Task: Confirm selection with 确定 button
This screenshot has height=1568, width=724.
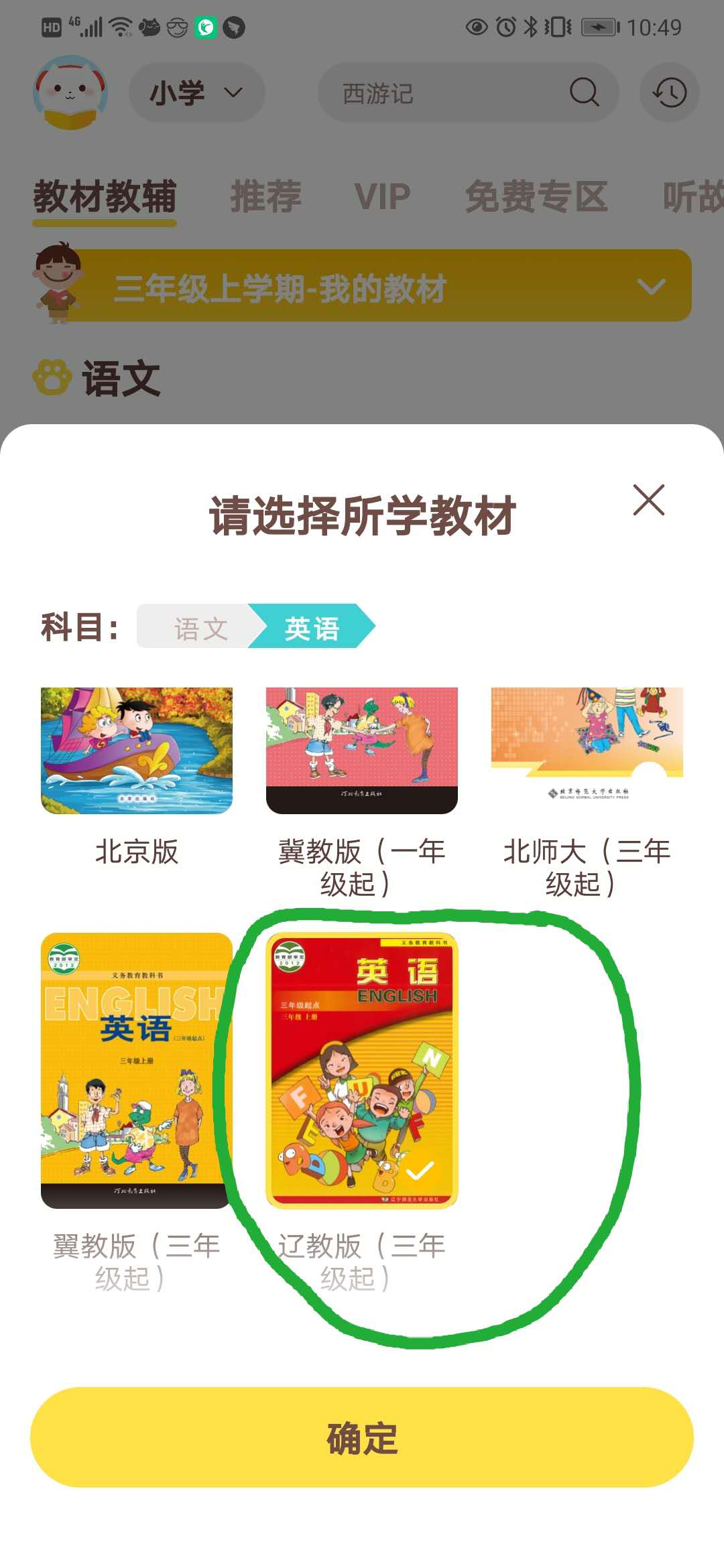Action: pos(362,1437)
